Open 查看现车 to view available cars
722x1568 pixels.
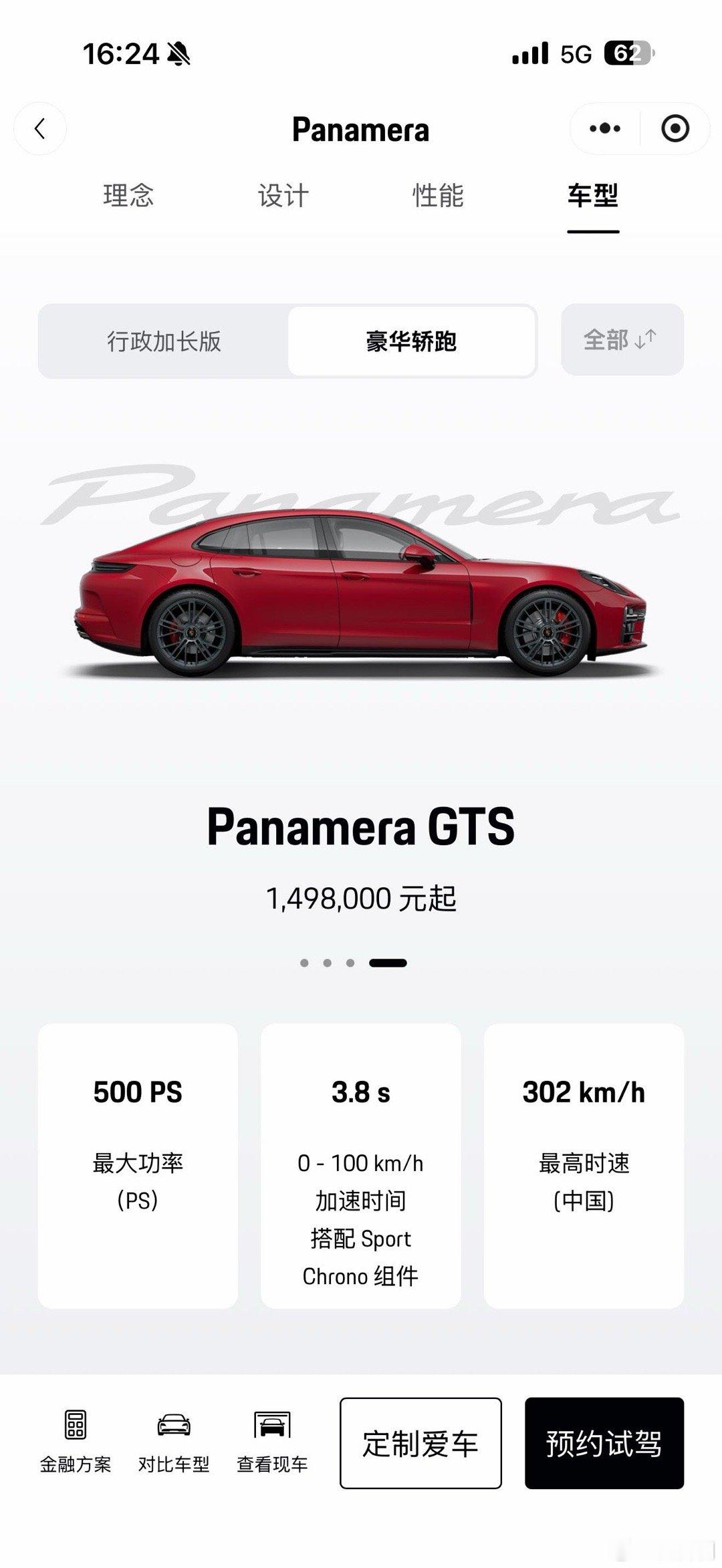pyautogui.click(x=272, y=1443)
